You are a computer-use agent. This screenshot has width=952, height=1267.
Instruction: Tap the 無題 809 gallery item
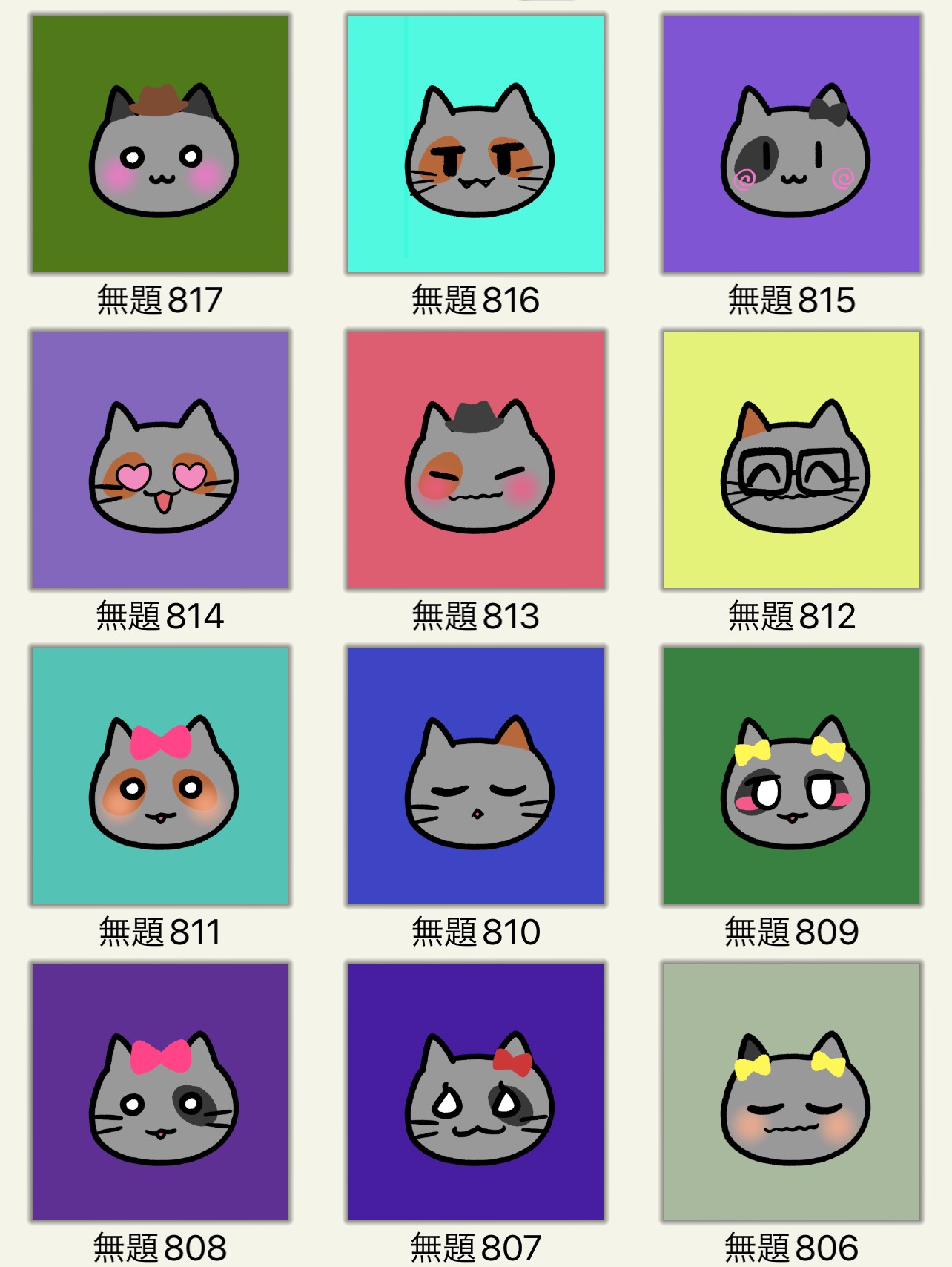pyautogui.click(x=792, y=776)
